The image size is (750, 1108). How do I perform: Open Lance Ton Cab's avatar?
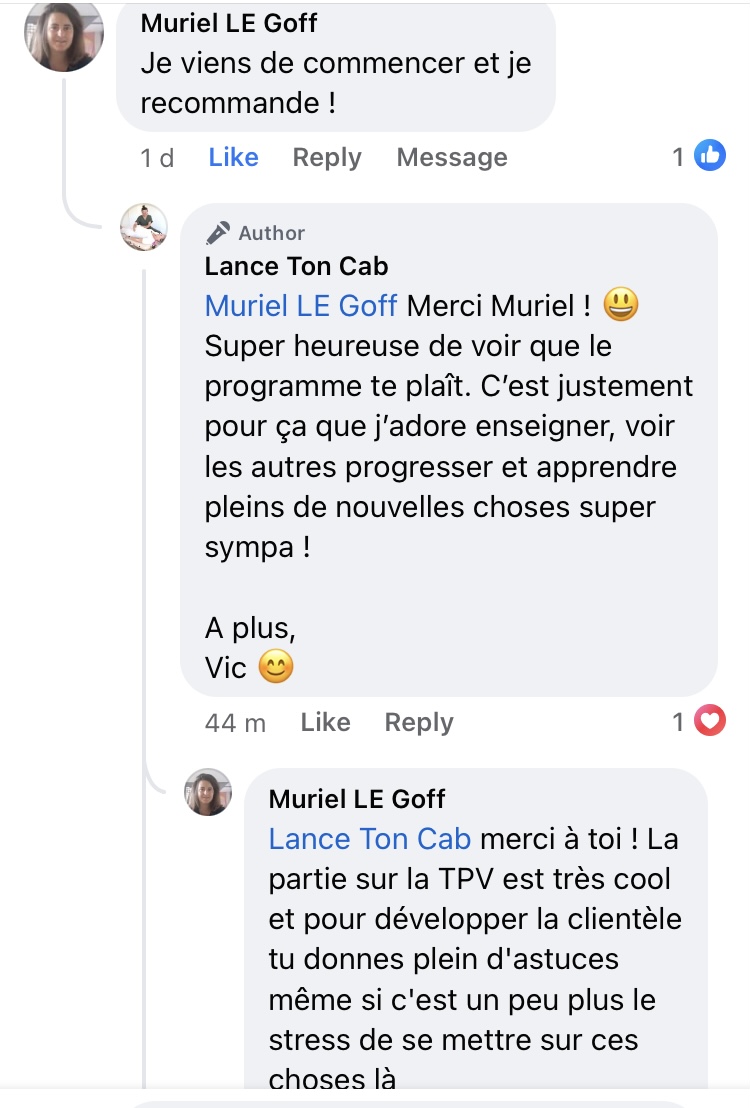pos(144,227)
